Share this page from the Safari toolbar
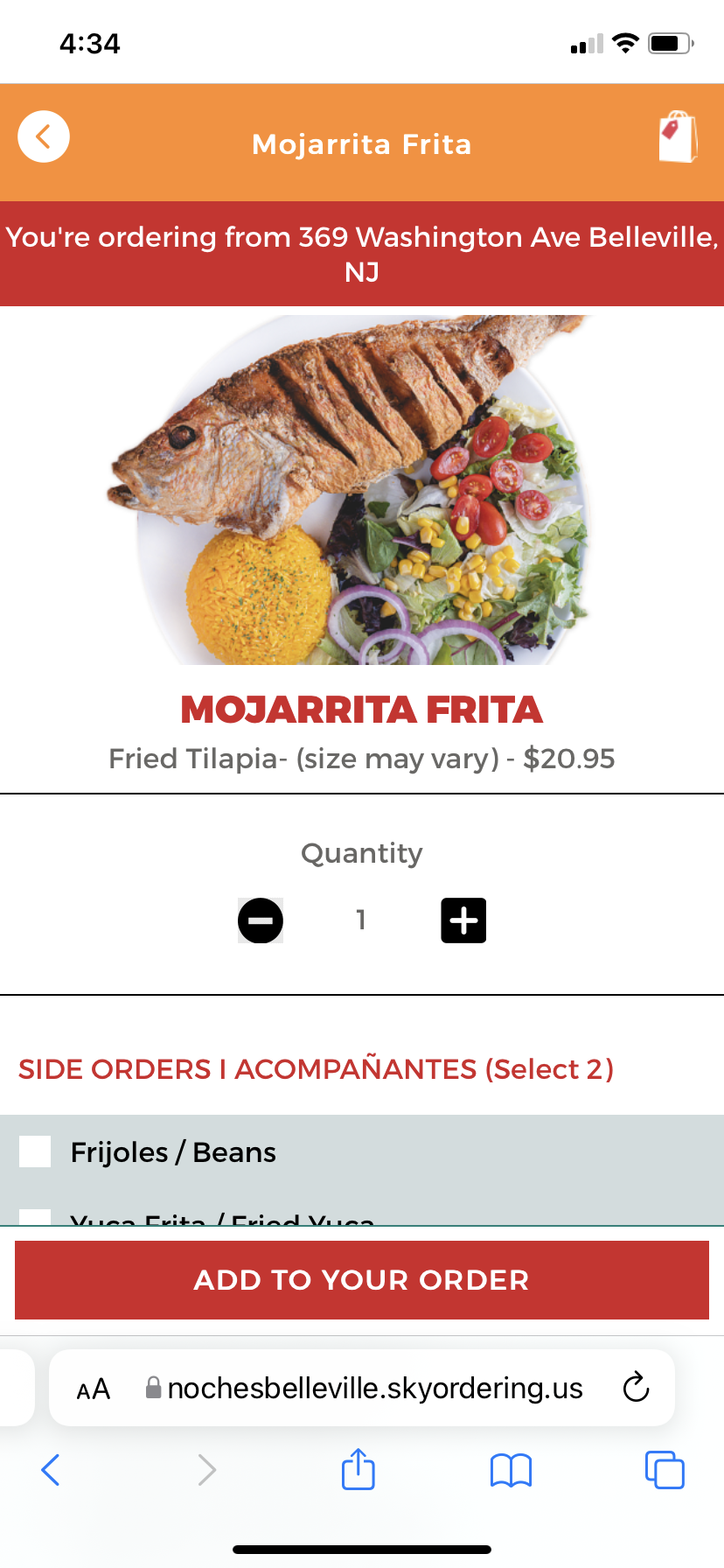This screenshot has height=1568, width=724. [359, 1469]
